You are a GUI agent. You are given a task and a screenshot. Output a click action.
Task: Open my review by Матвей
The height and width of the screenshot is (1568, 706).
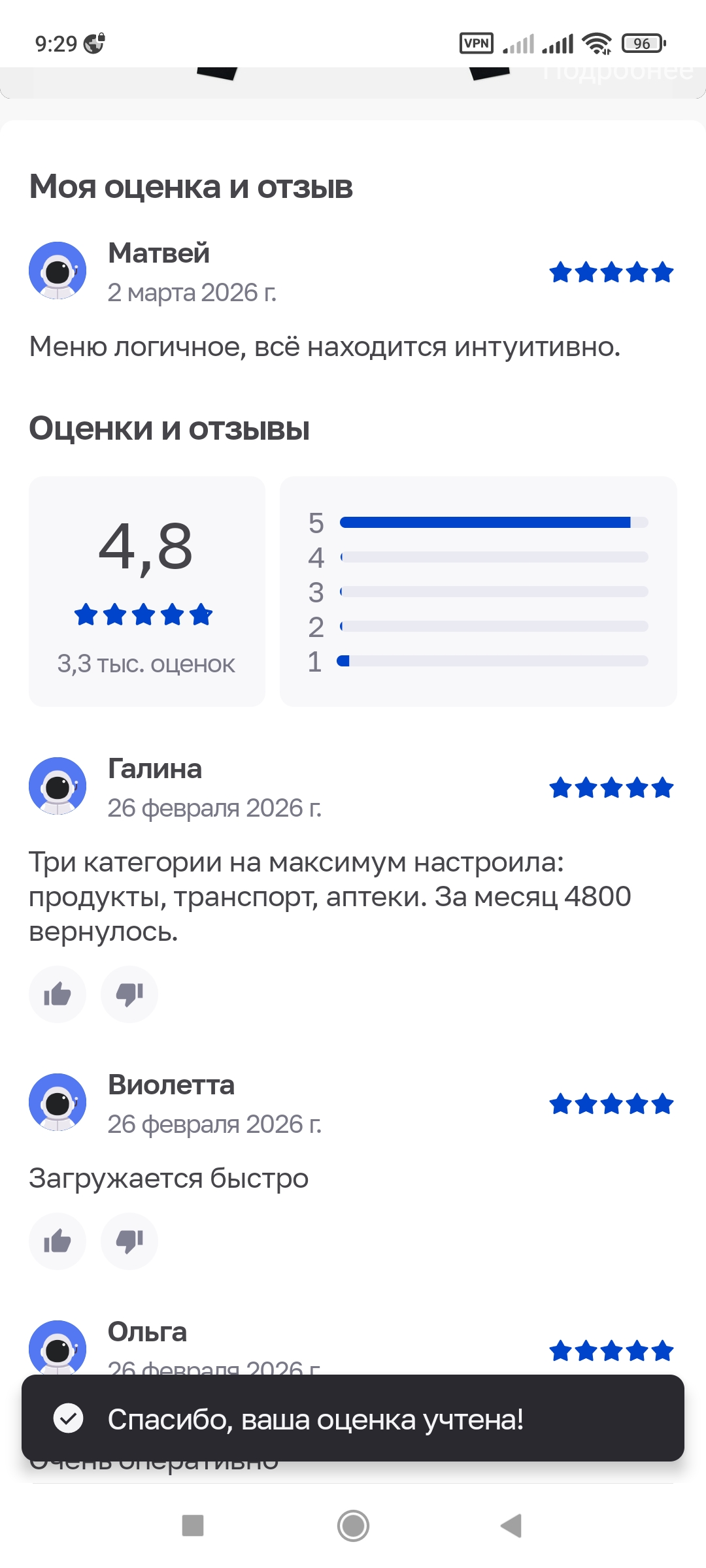click(324, 346)
